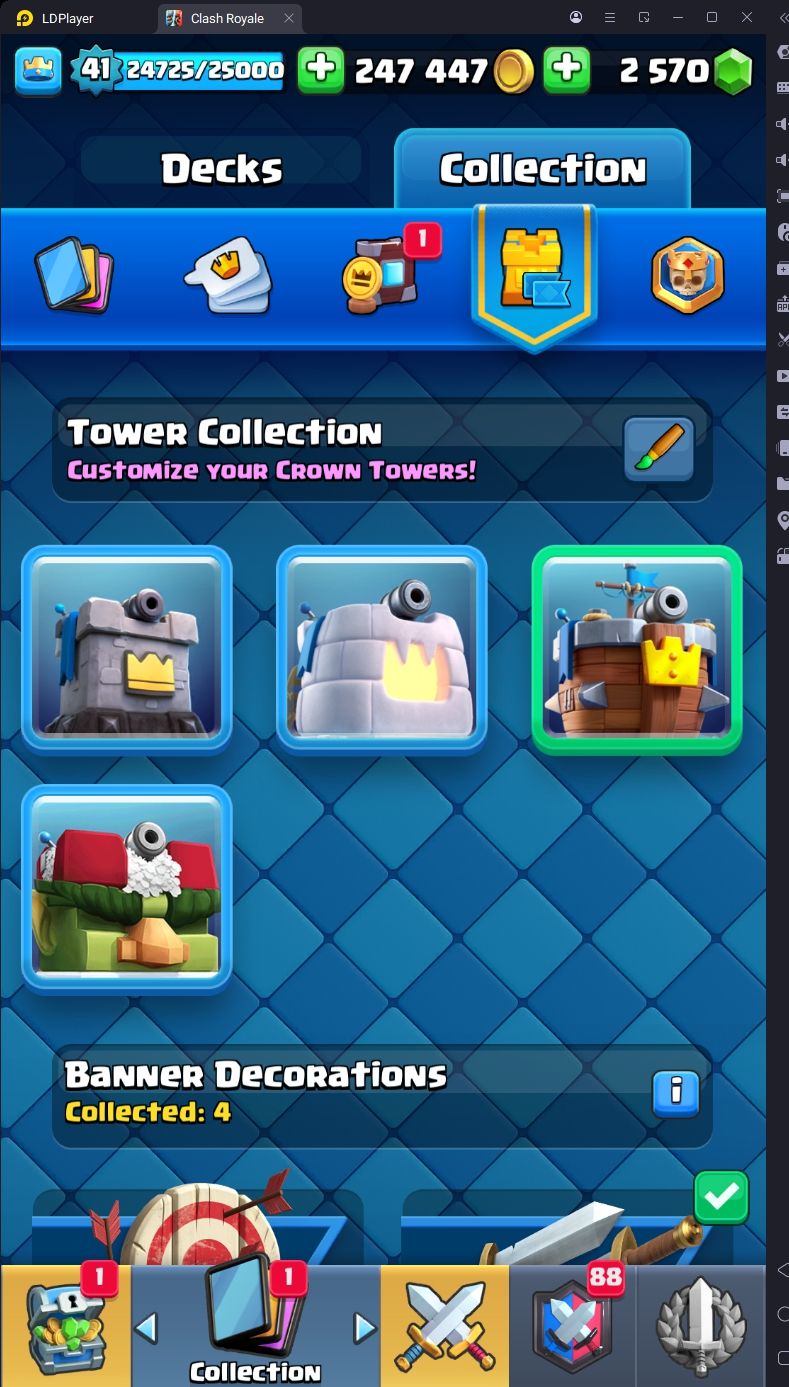The image size is (789, 1387).
Task: Open the cards collection icon tab
Action: [74, 275]
